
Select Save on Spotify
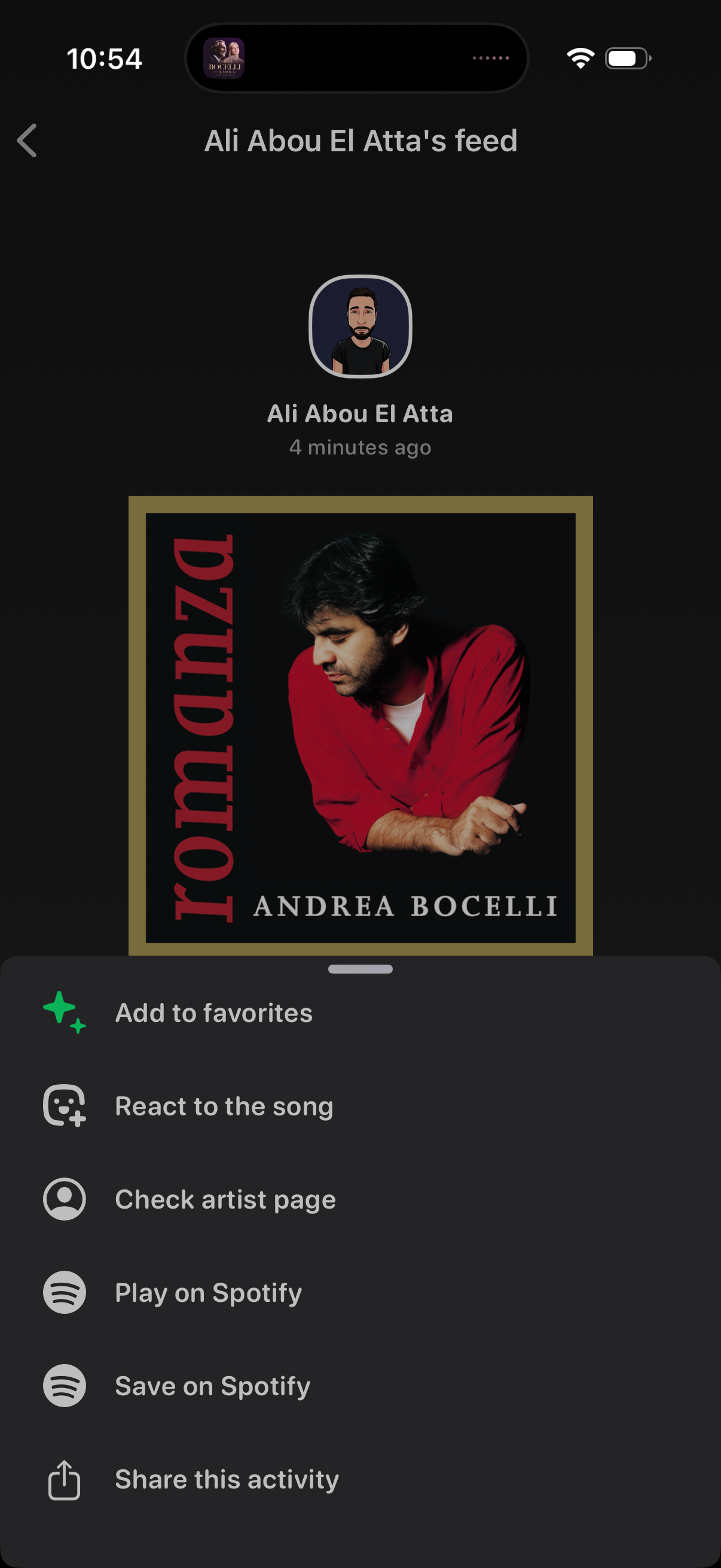point(212,1386)
